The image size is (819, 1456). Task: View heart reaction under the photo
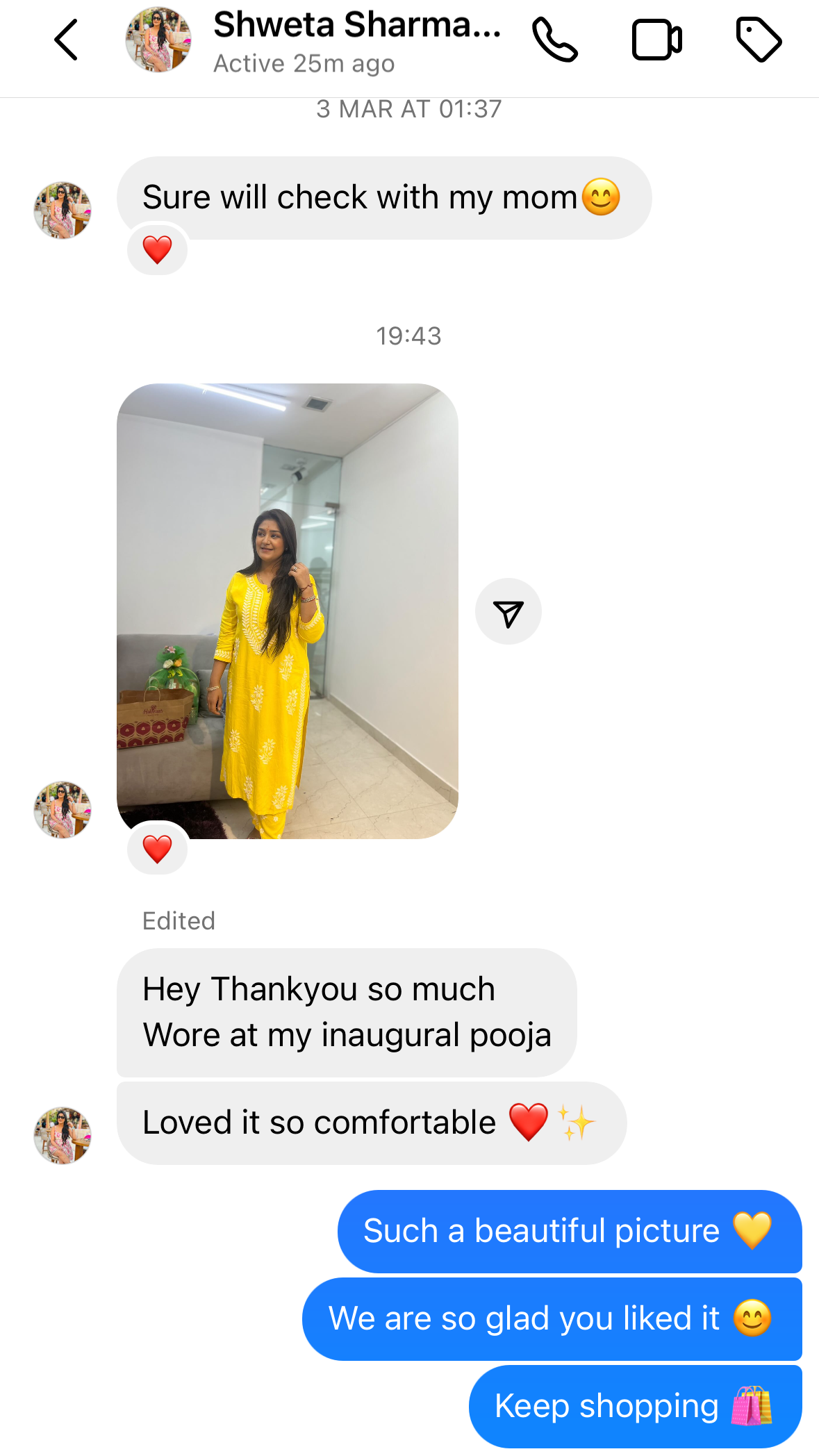[157, 848]
